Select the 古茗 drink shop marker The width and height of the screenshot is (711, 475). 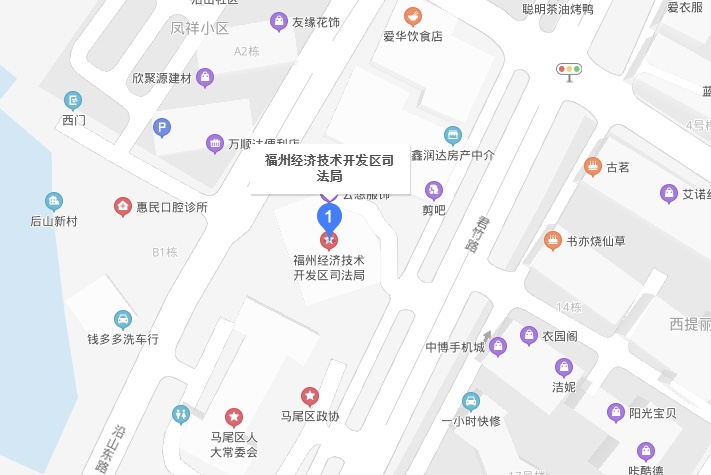593,167
